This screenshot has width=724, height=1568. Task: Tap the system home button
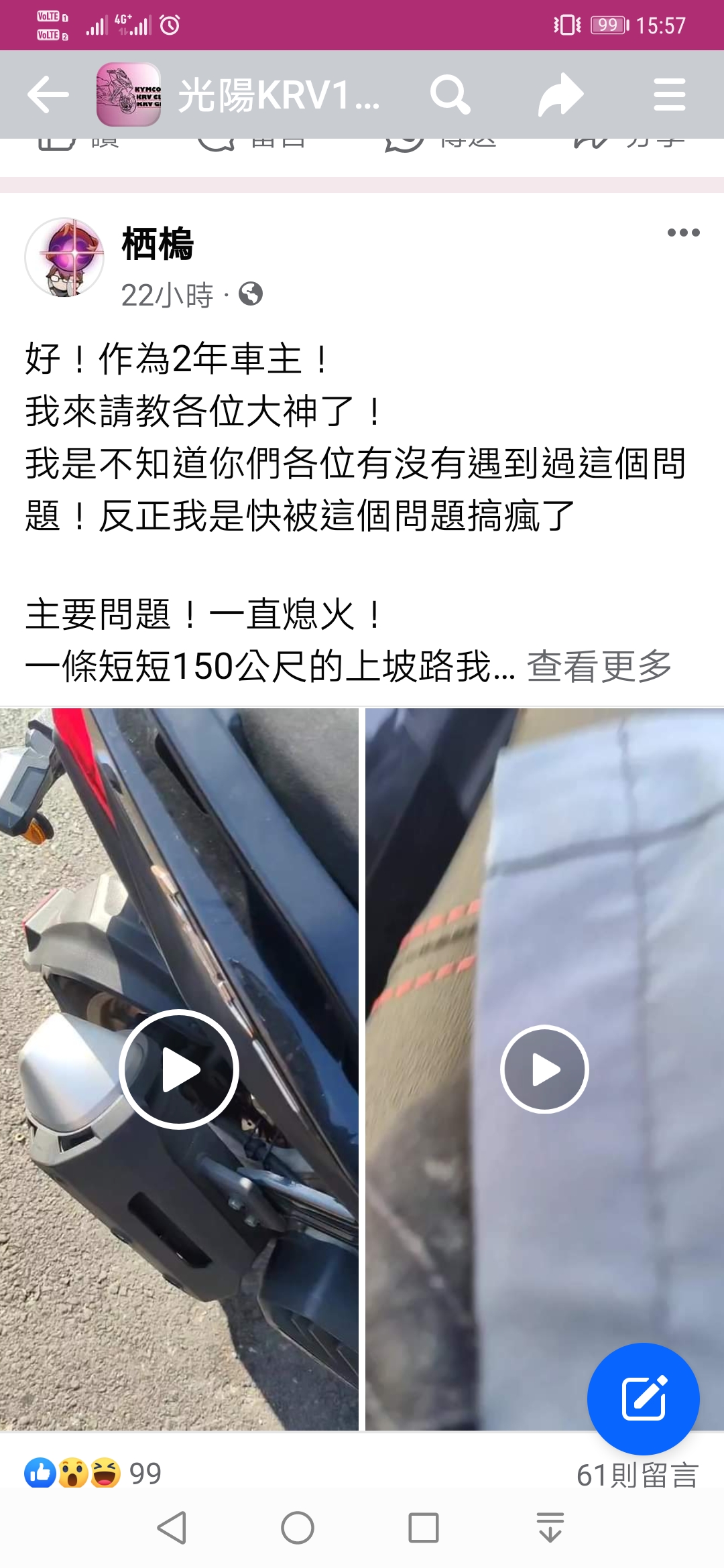coord(297,1528)
